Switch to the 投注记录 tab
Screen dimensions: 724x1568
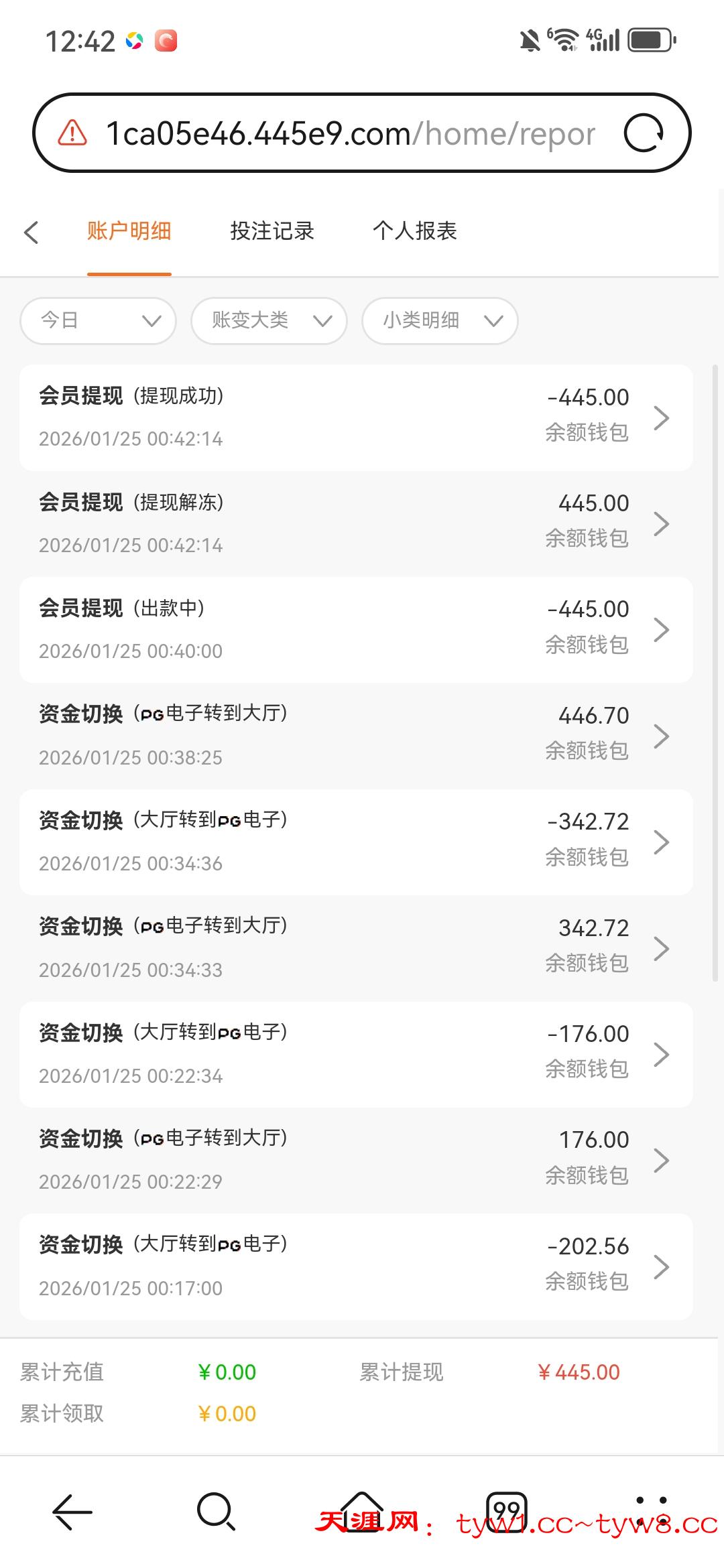point(272,231)
